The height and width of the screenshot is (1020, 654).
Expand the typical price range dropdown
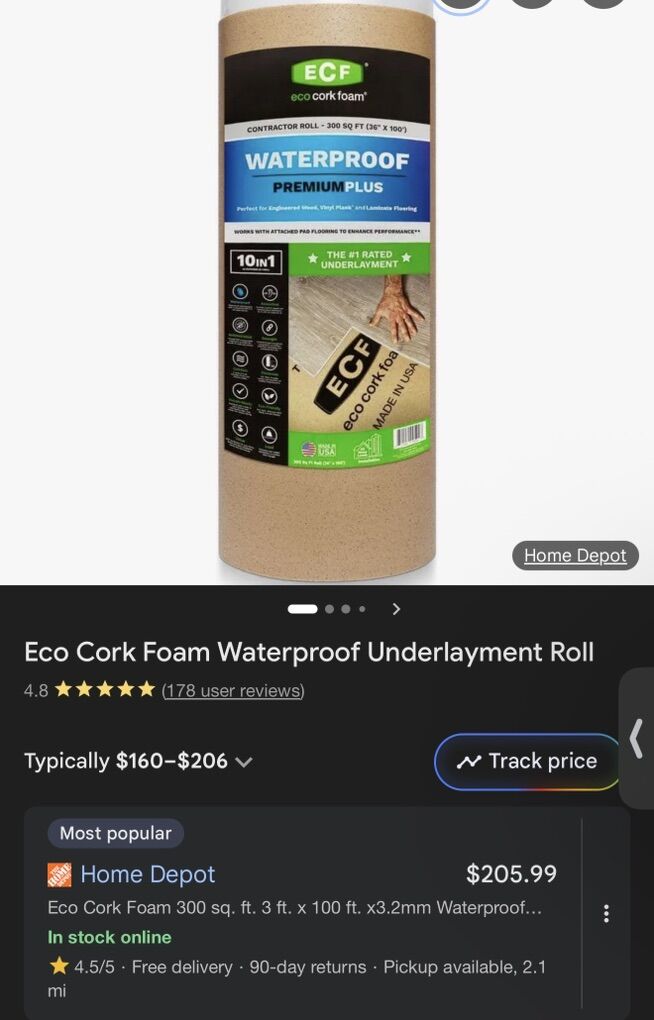coord(244,762)
